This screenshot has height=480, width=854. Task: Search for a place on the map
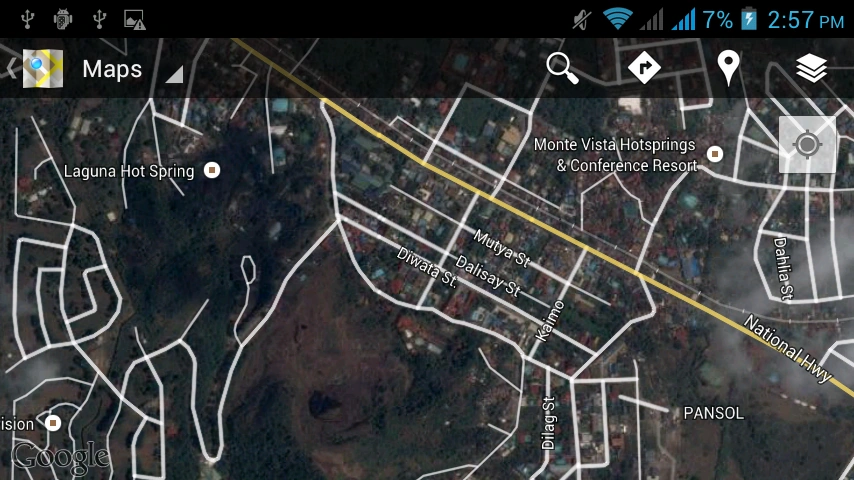(x=563, y=69)
